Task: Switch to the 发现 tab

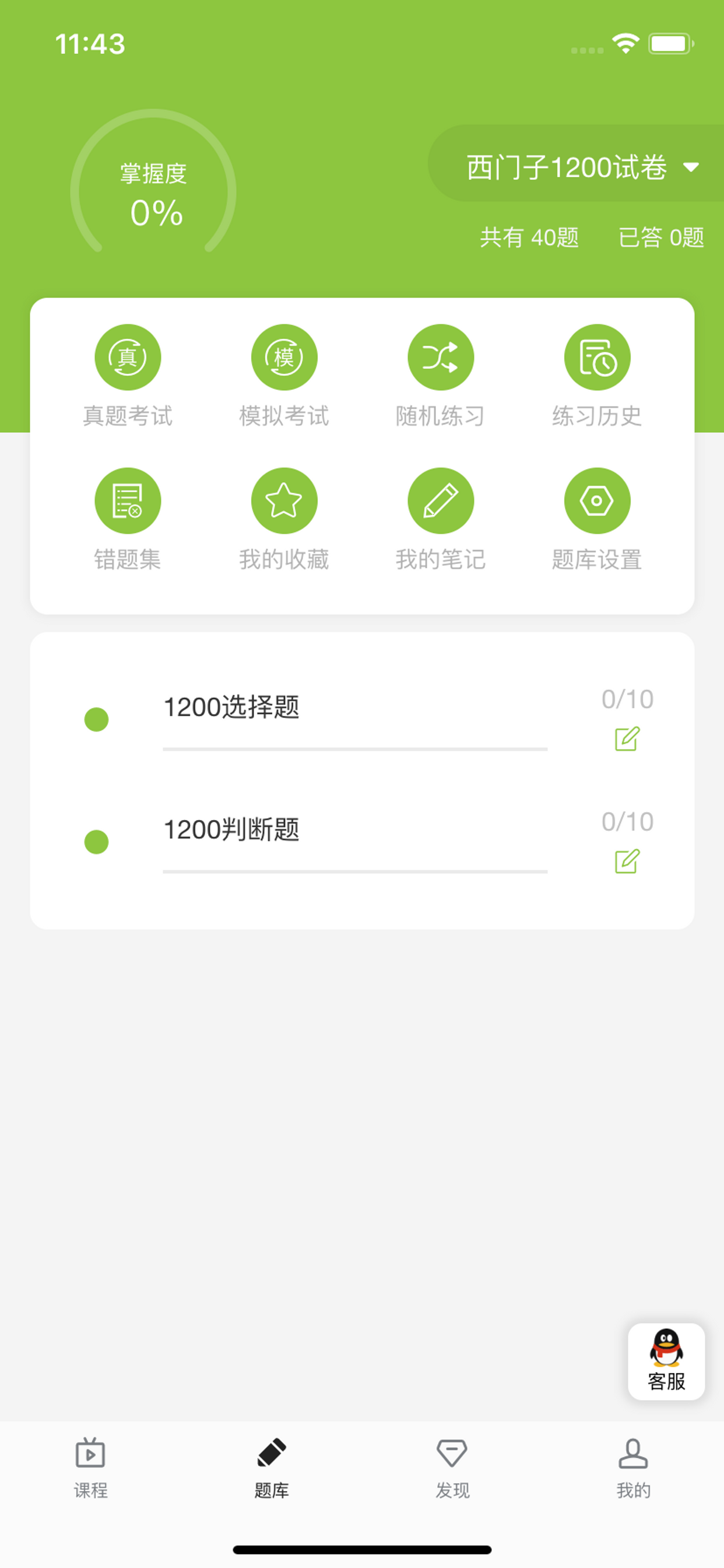Action: (x=452, y=1468)
